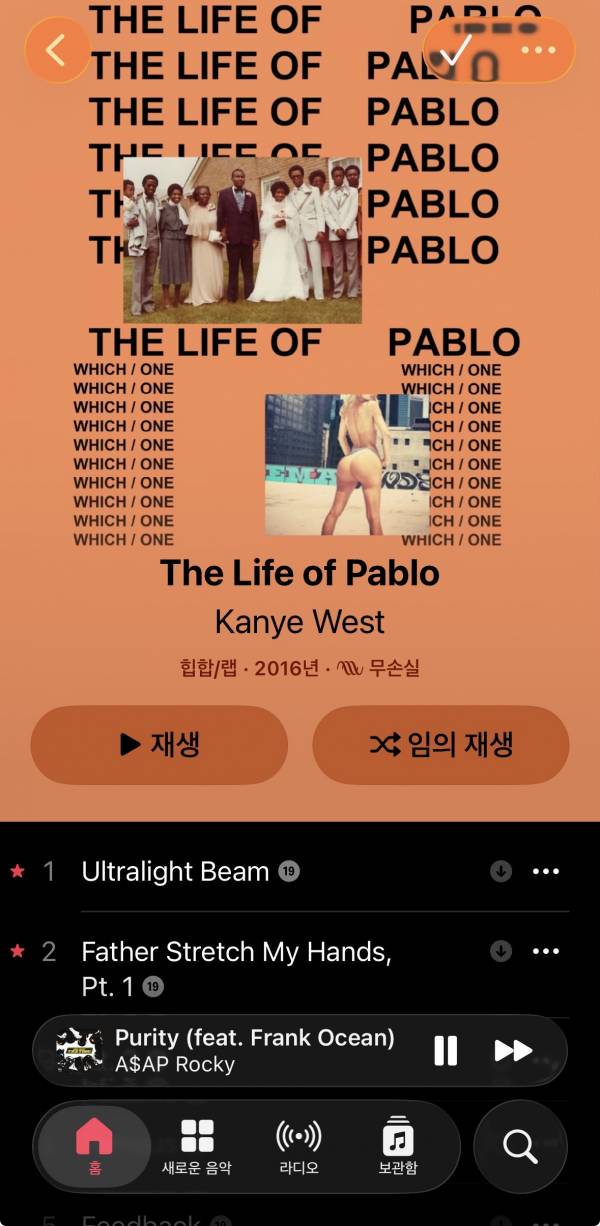Play the track Ultralight Beam

point(175,871)
